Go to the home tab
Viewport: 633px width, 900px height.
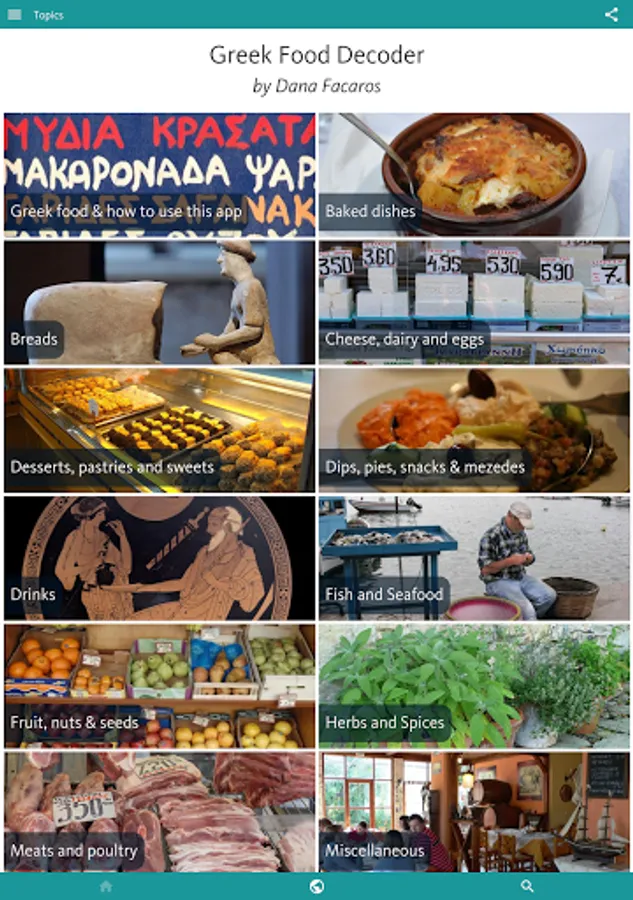point(106,886)
